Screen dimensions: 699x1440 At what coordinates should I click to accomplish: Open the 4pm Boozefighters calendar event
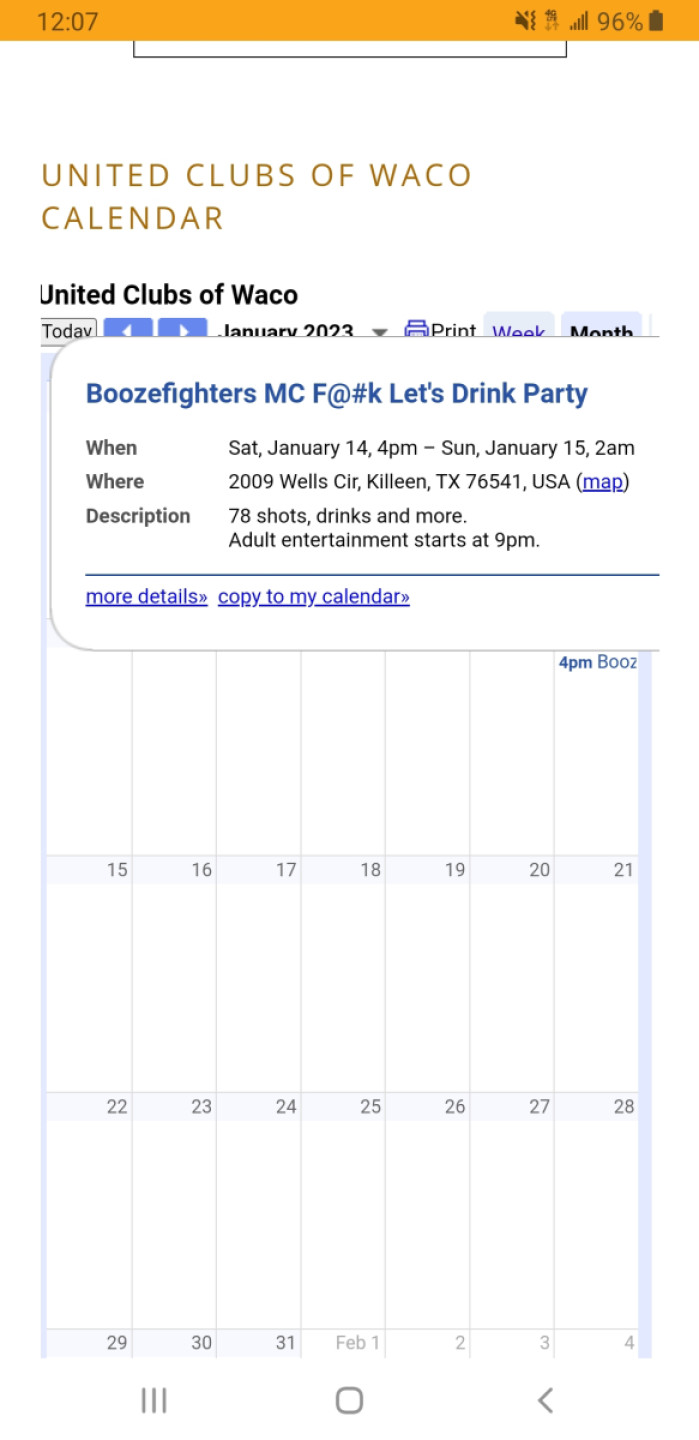click(x=597, y=662)
